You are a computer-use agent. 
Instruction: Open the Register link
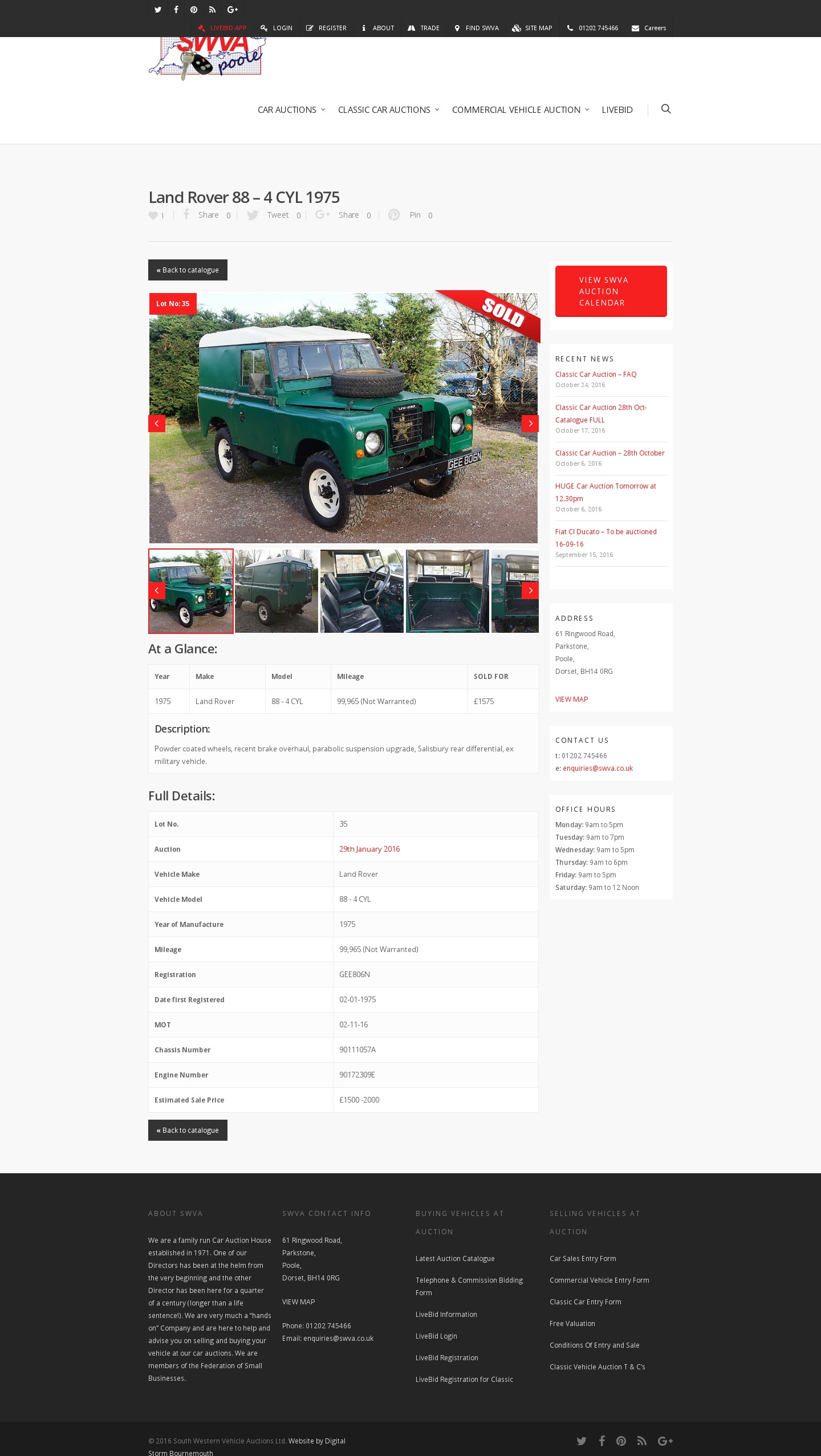326,28
